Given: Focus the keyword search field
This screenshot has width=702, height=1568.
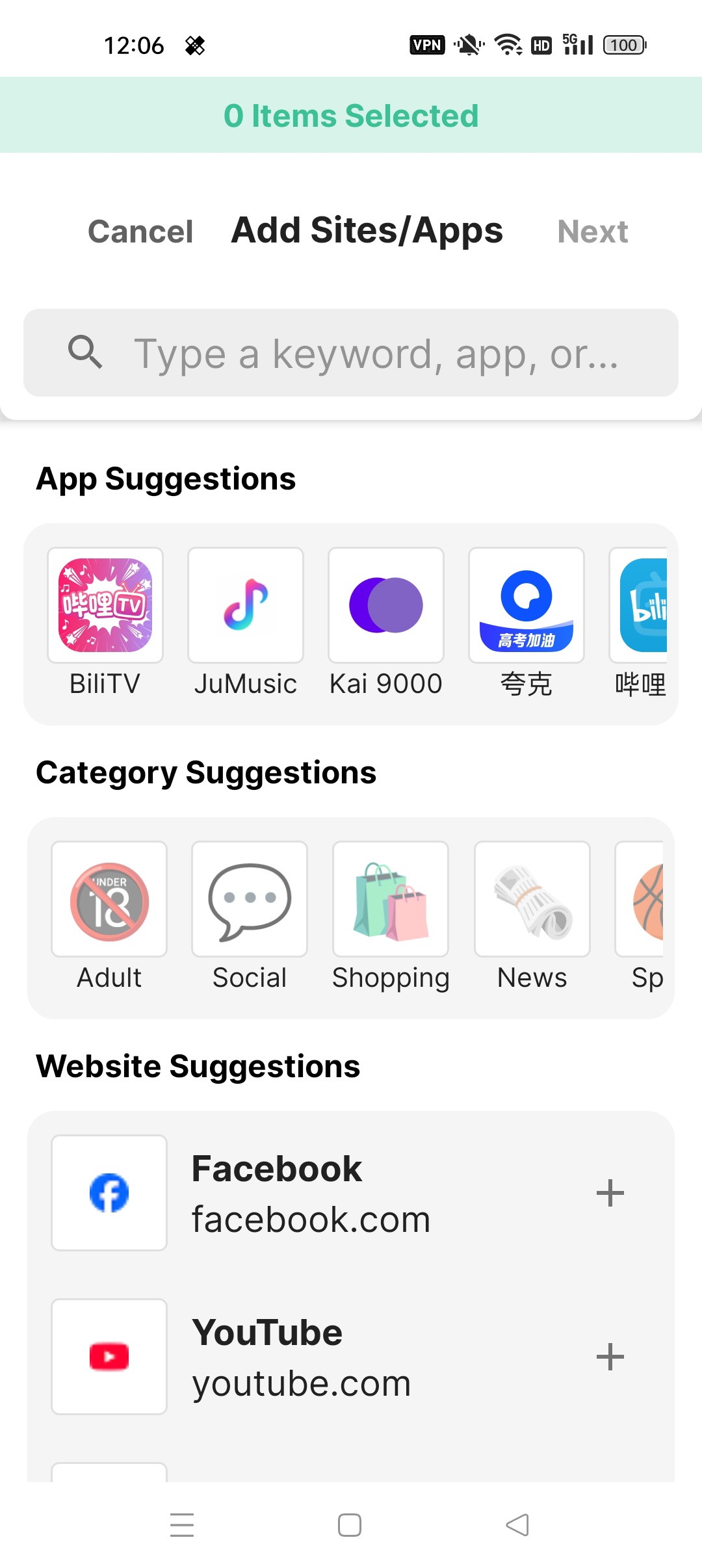Looking at the screenshot, I should [351, 353].
